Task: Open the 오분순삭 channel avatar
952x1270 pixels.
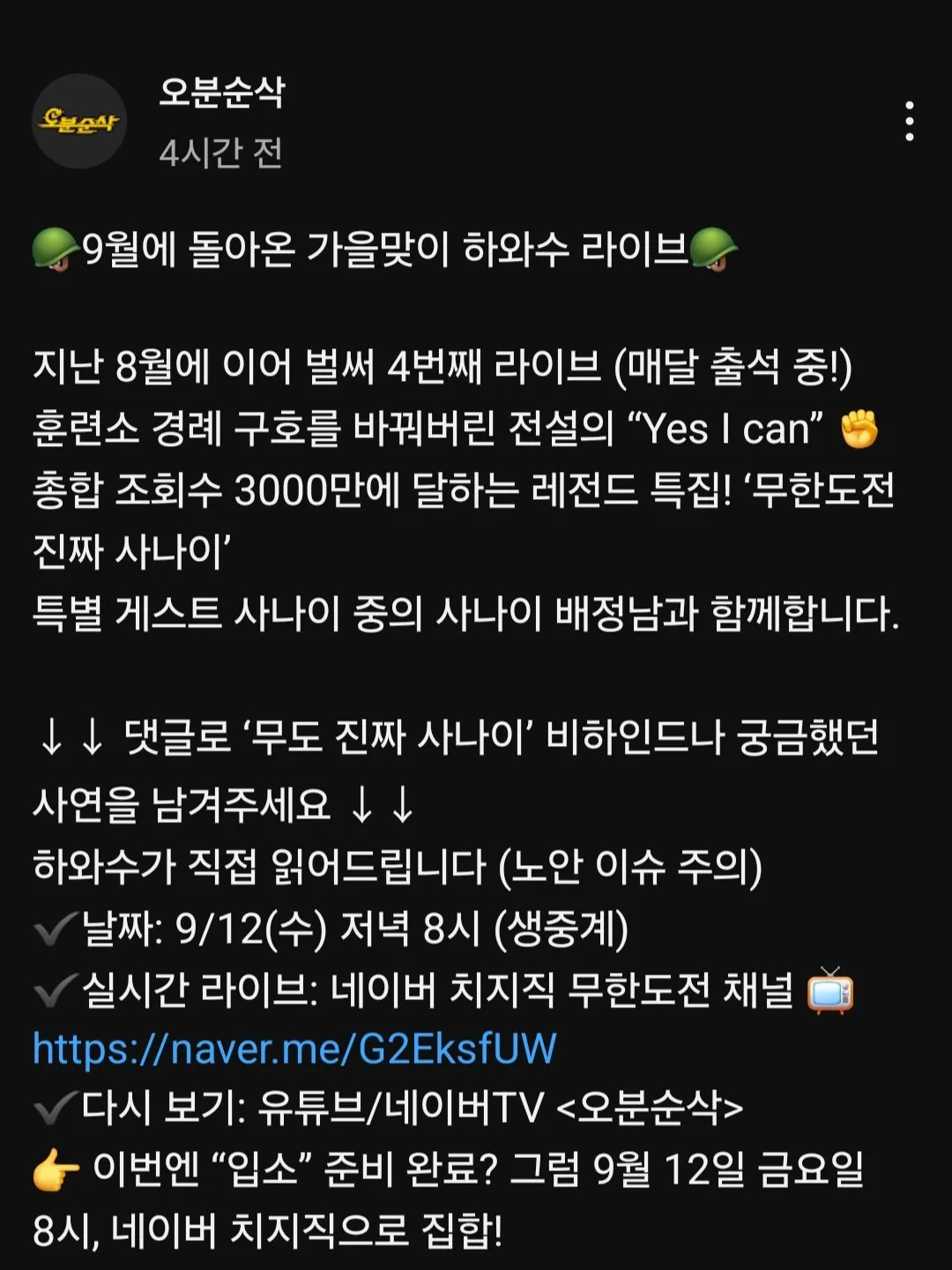Action: point(79,121)
